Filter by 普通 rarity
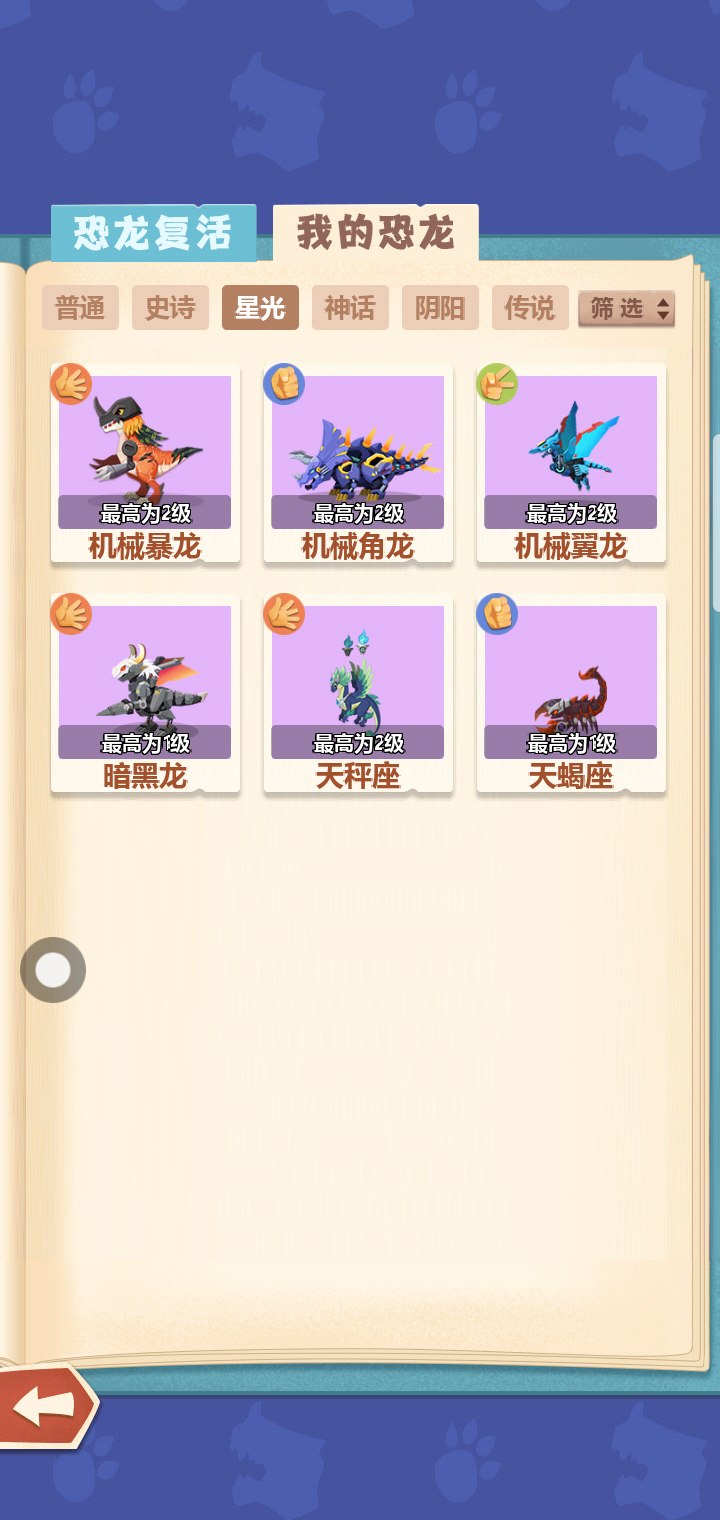This screenshot has height=1520, width=720. 80,308
